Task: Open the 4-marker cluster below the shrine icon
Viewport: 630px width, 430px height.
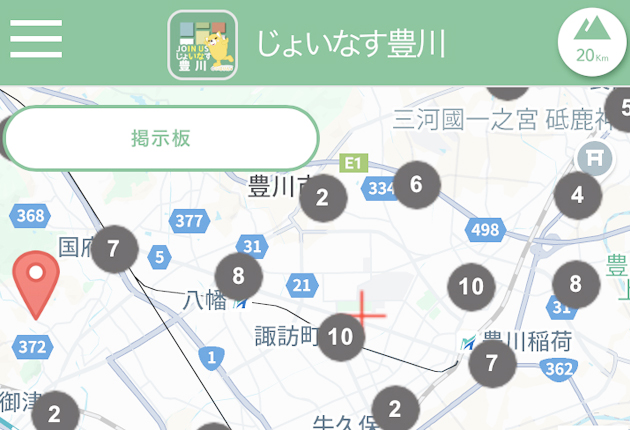Action: pyautogui.click(x=578, y=195)
